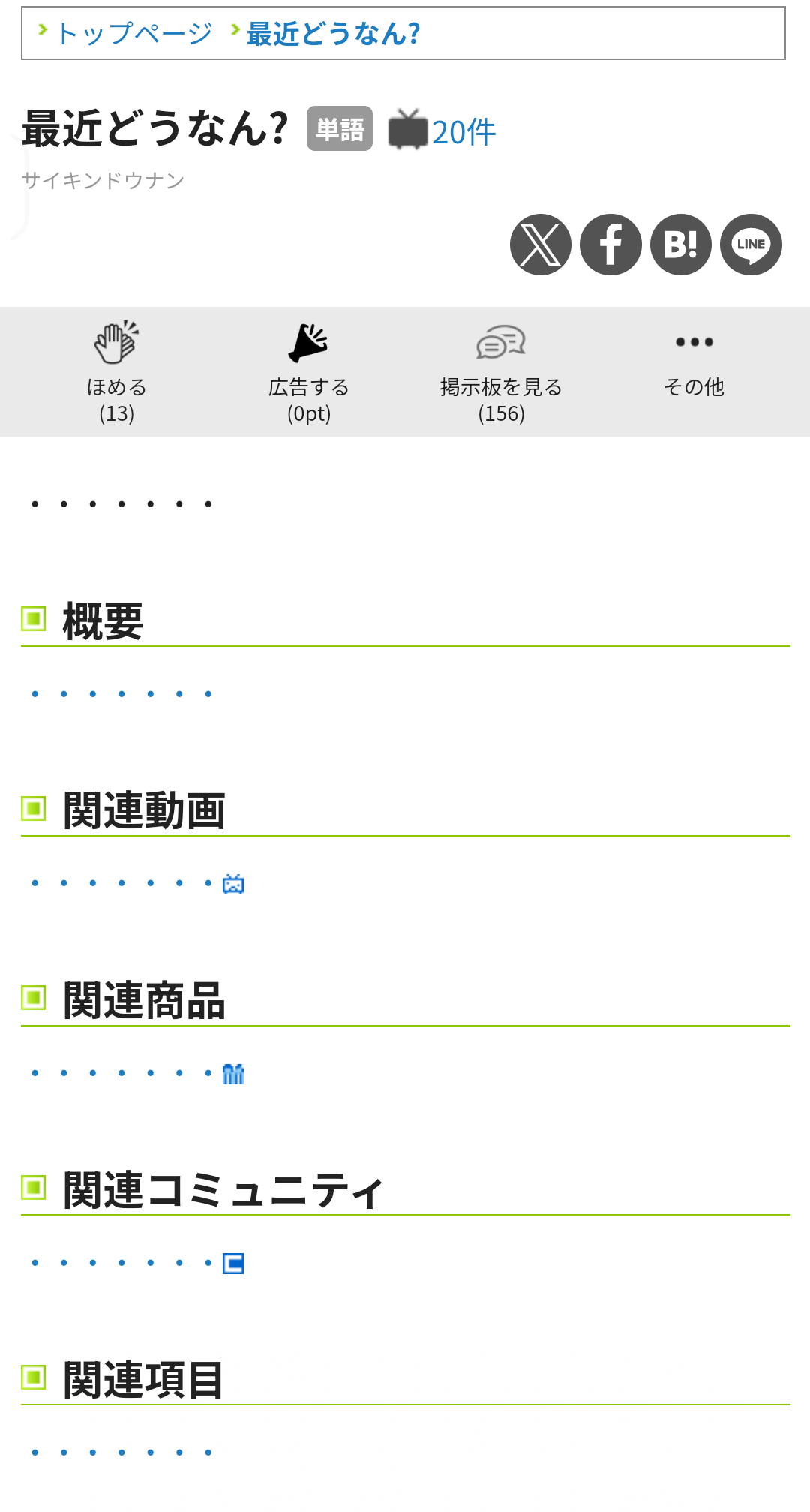Share this page via LINE
Image resolution: width=810 pixels, height=1512 pixels.
point(751,245)
